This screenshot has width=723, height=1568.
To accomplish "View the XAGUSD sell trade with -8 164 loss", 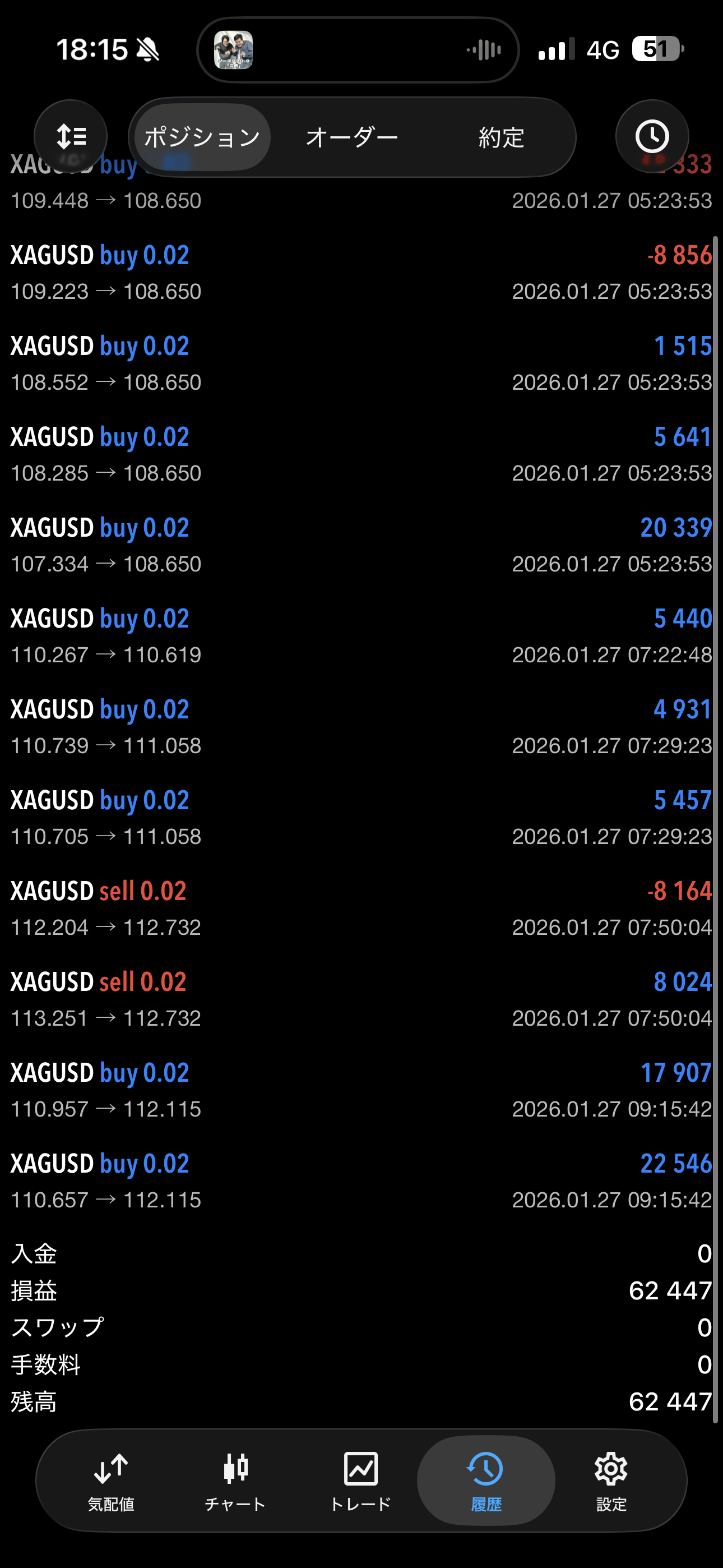I will point(361,908).
